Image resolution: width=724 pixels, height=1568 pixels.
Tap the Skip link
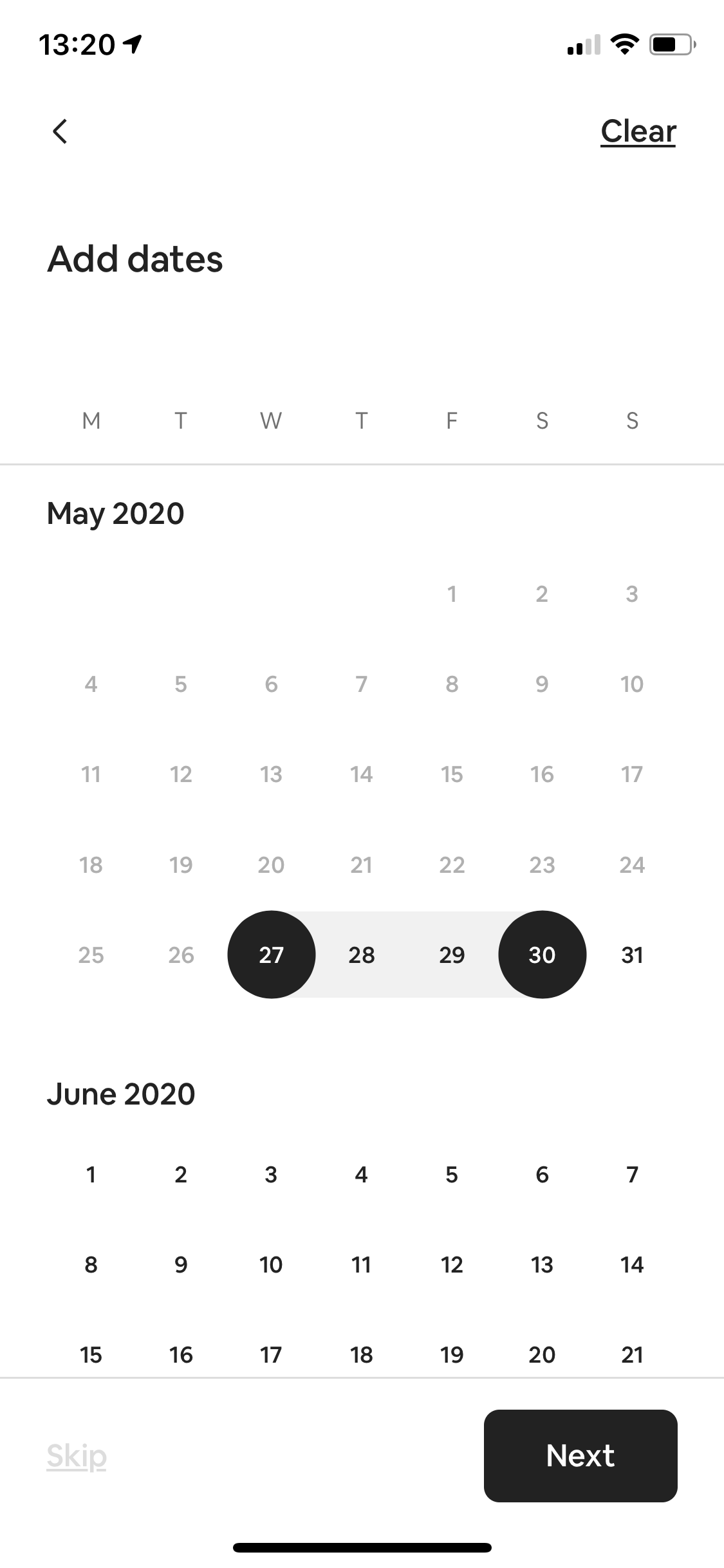(75, 1455)
